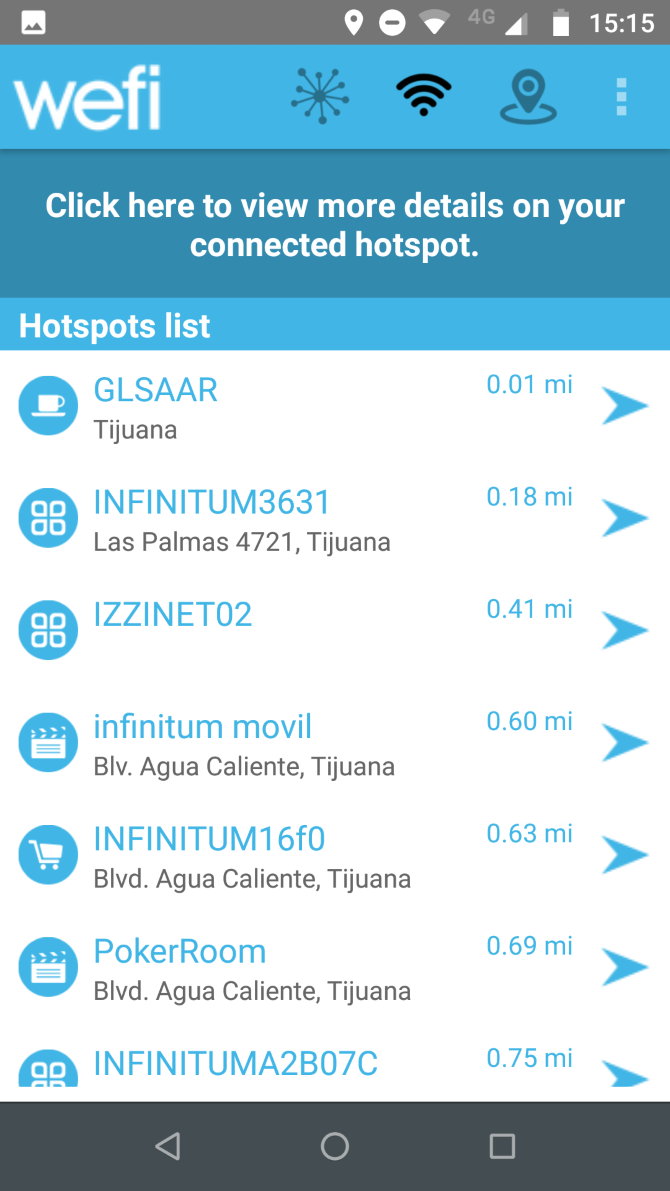Viewport: 670px width, 1191px height.
Task: Open the location map pin icon
Action: click(527, 97)
